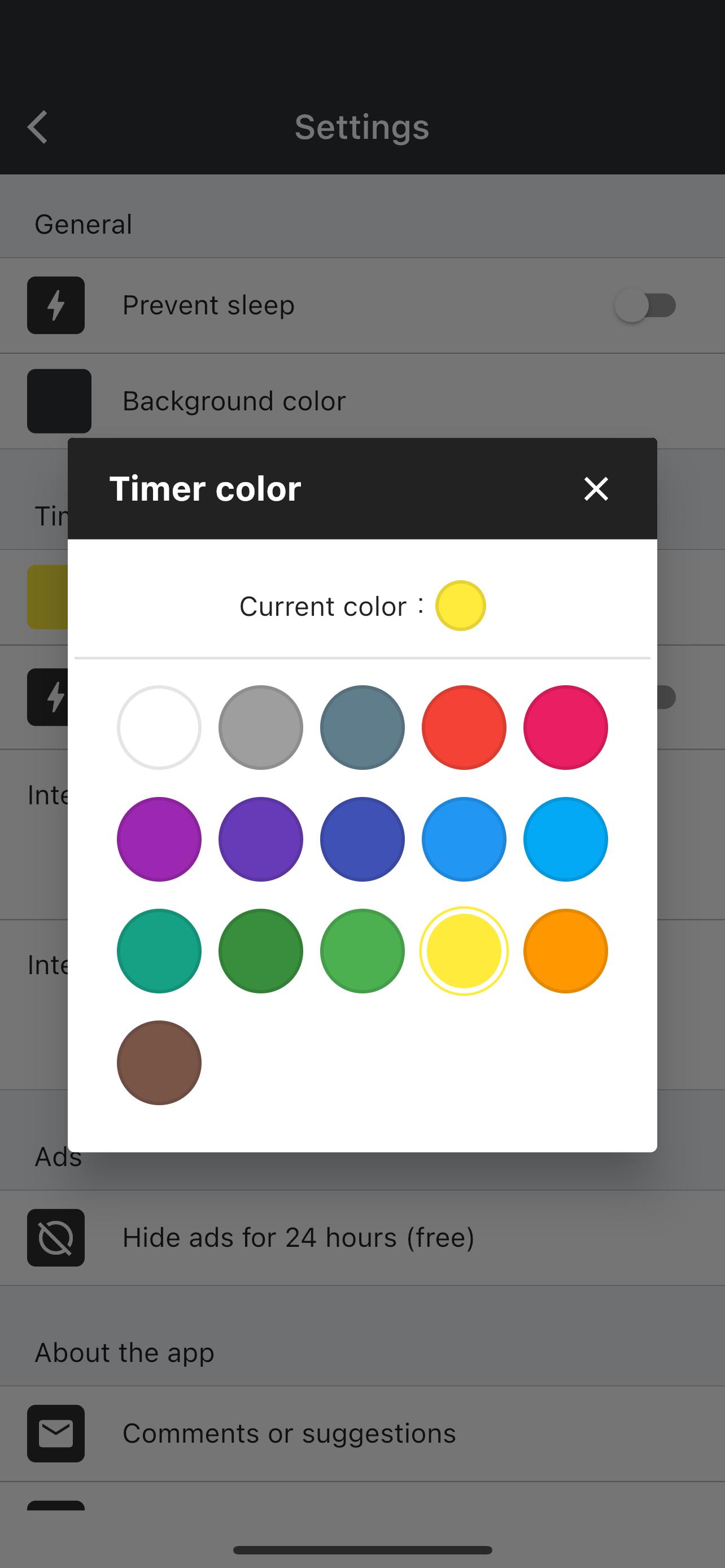Choose the pink color swatch

pos(566,728)
